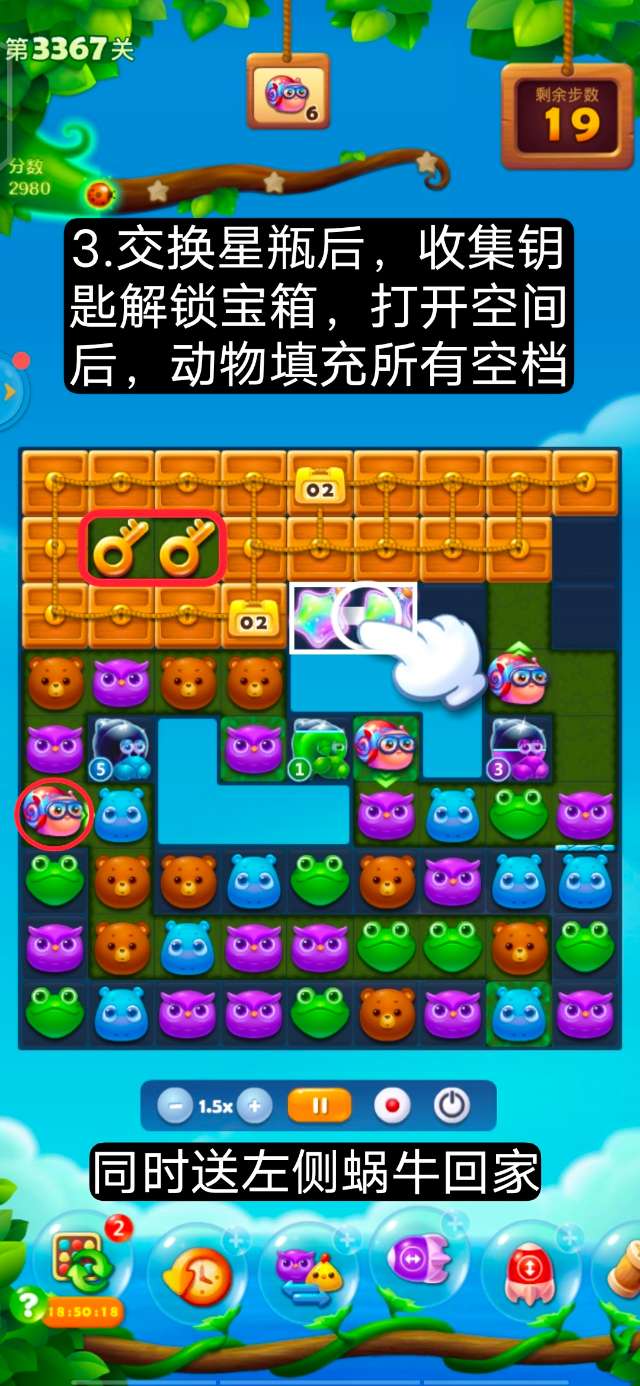
Task: Expand the left side arrow panel
Action: point(11,391)
